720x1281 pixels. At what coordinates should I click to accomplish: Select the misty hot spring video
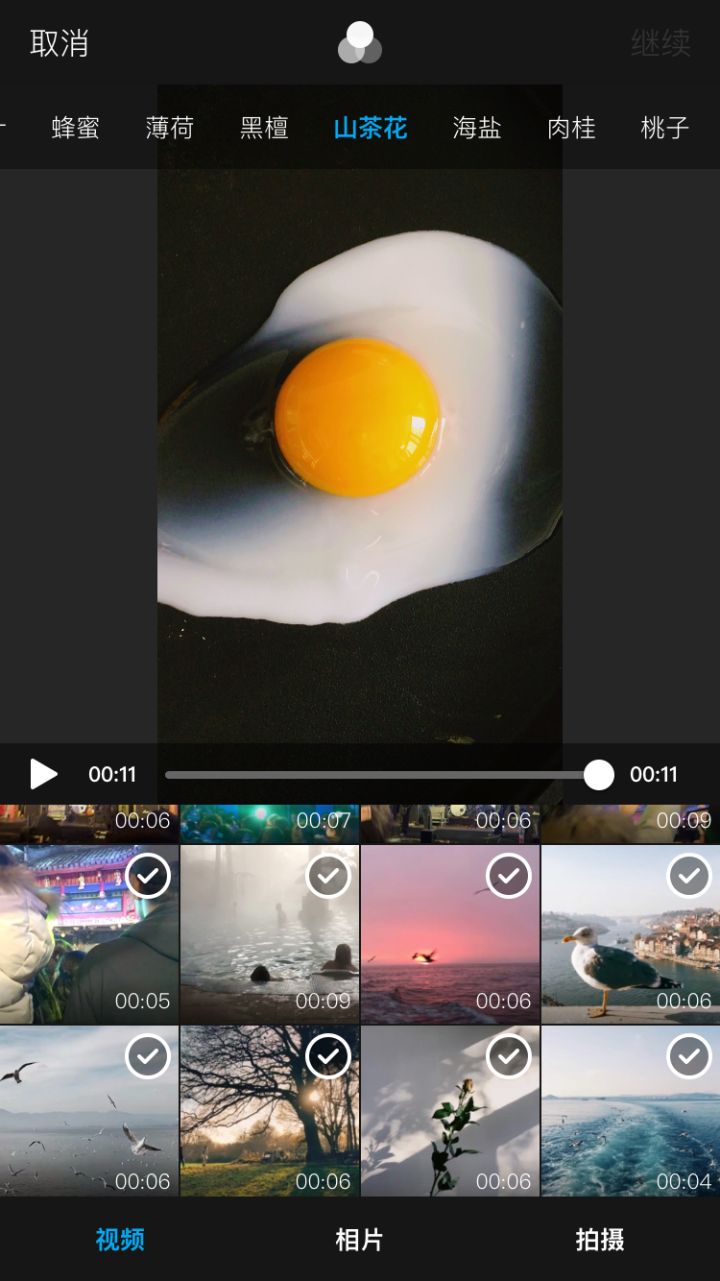coord(269,935)
